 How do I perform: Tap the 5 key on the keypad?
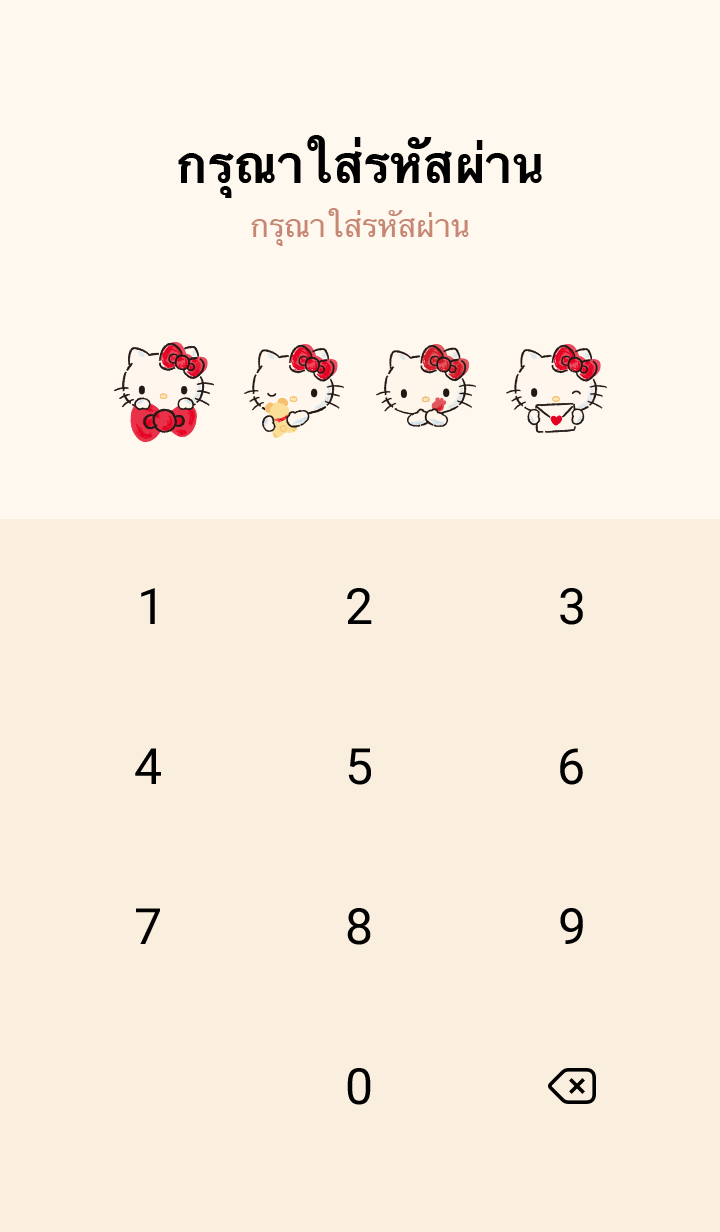tap(359, 767)
